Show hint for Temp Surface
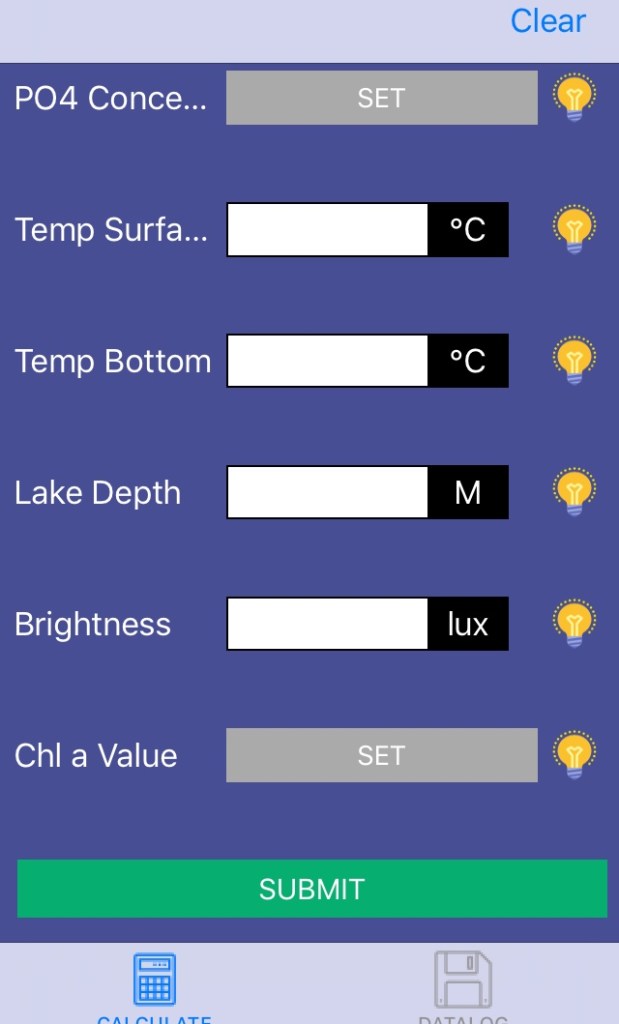Image resolution: width=619 pixels, height=1024 pixels. [x=574, y=230]
